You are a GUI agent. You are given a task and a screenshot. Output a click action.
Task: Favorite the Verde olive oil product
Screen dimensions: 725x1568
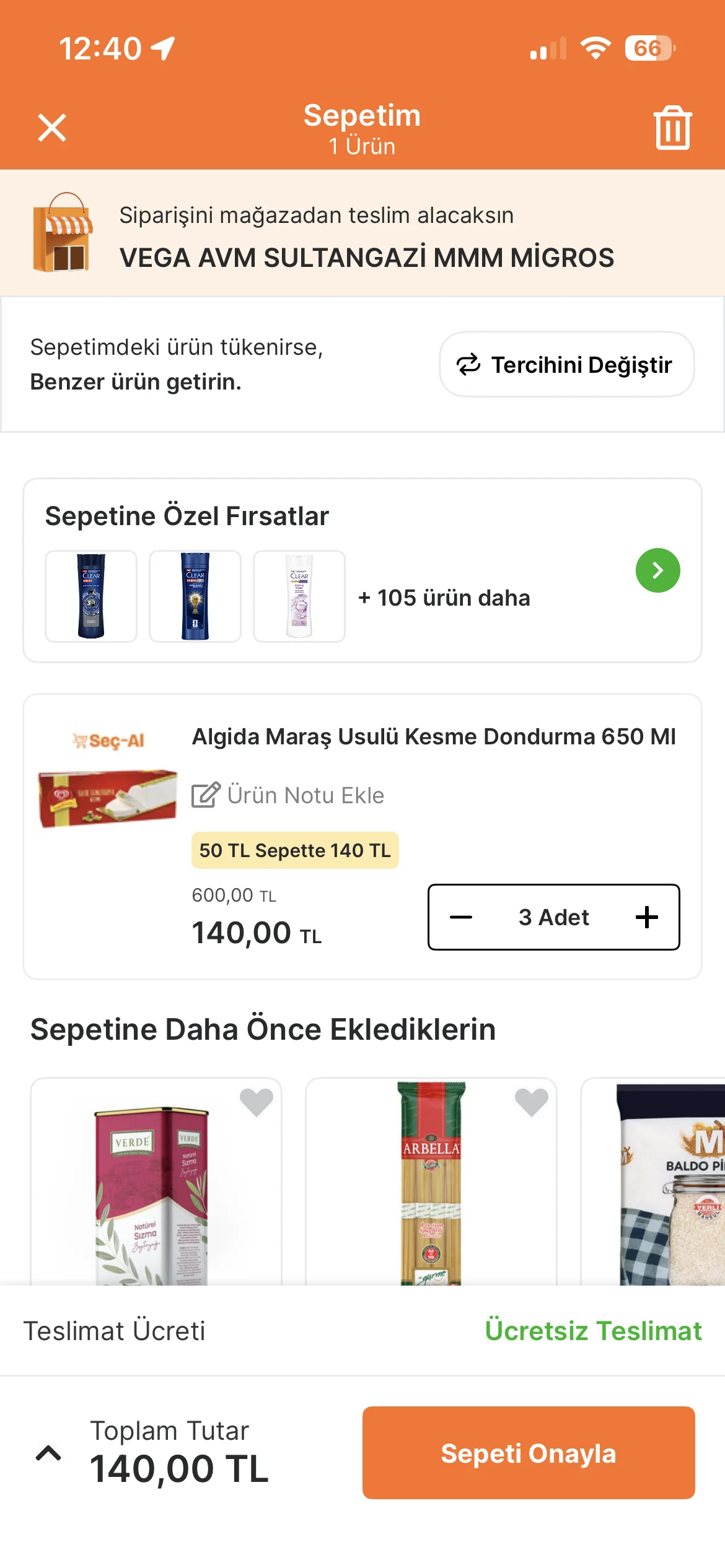pyautogui.click(x=257, y=1102)
